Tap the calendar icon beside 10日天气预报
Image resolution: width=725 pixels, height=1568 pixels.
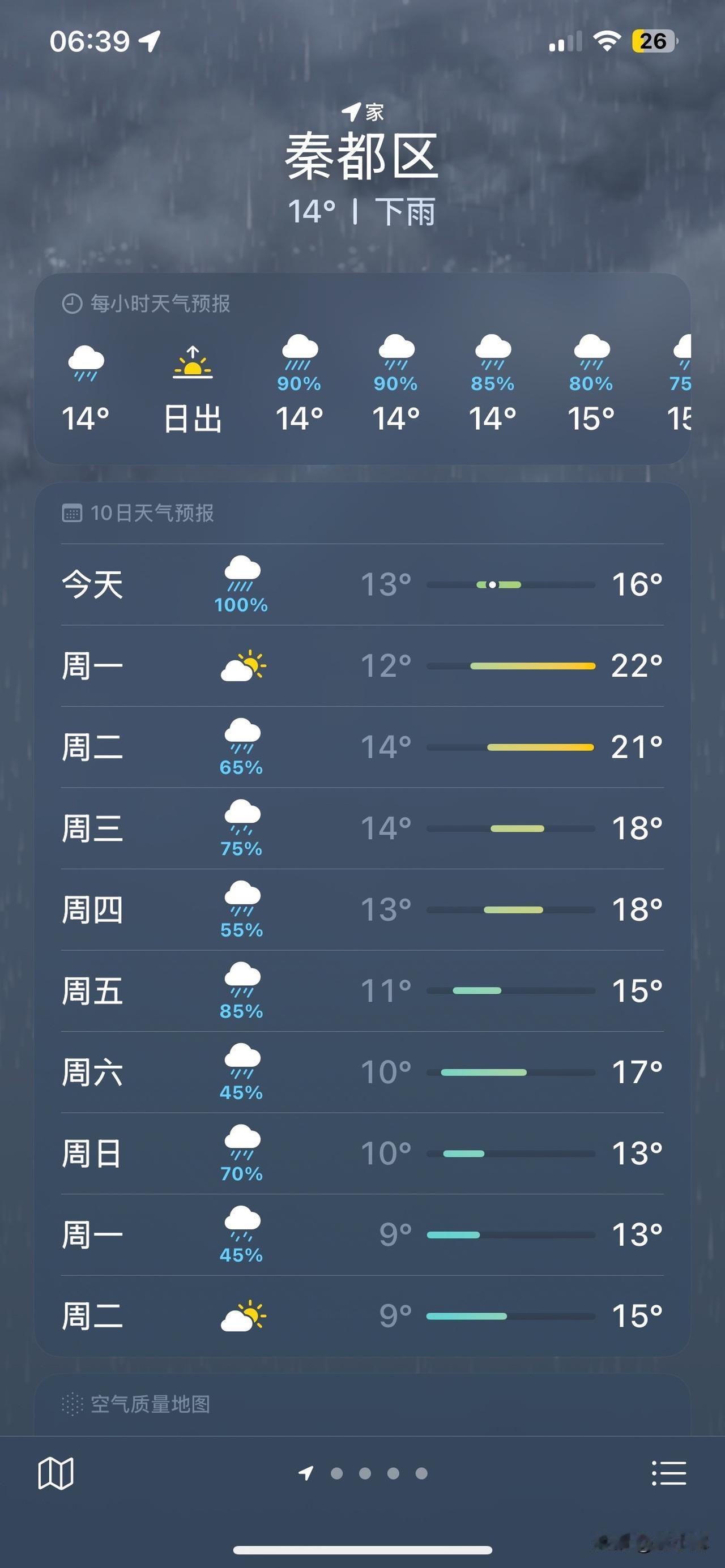tap(73, 514)
